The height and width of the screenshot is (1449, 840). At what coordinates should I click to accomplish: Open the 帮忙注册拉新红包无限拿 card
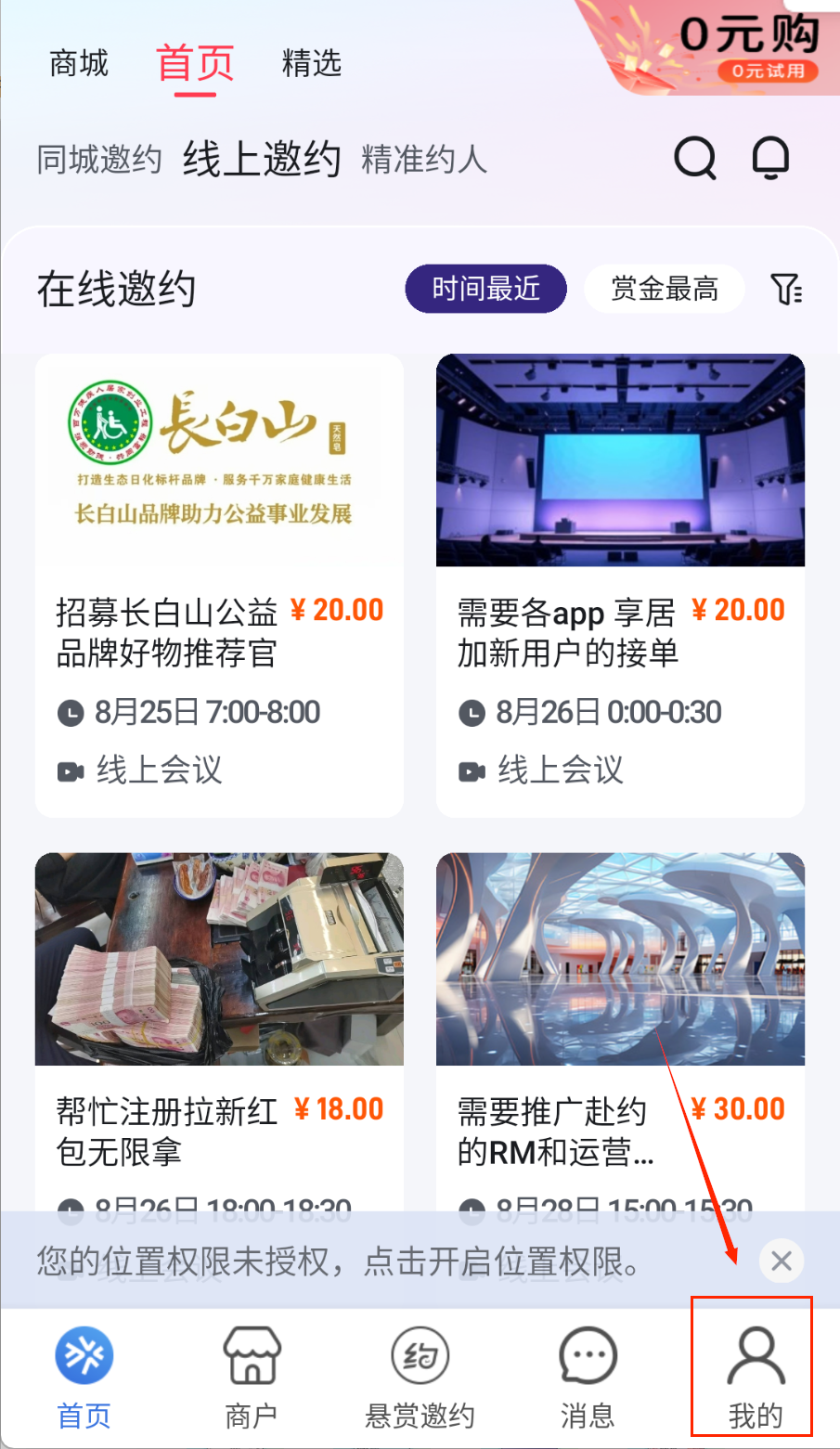(x=219, y=1021)
